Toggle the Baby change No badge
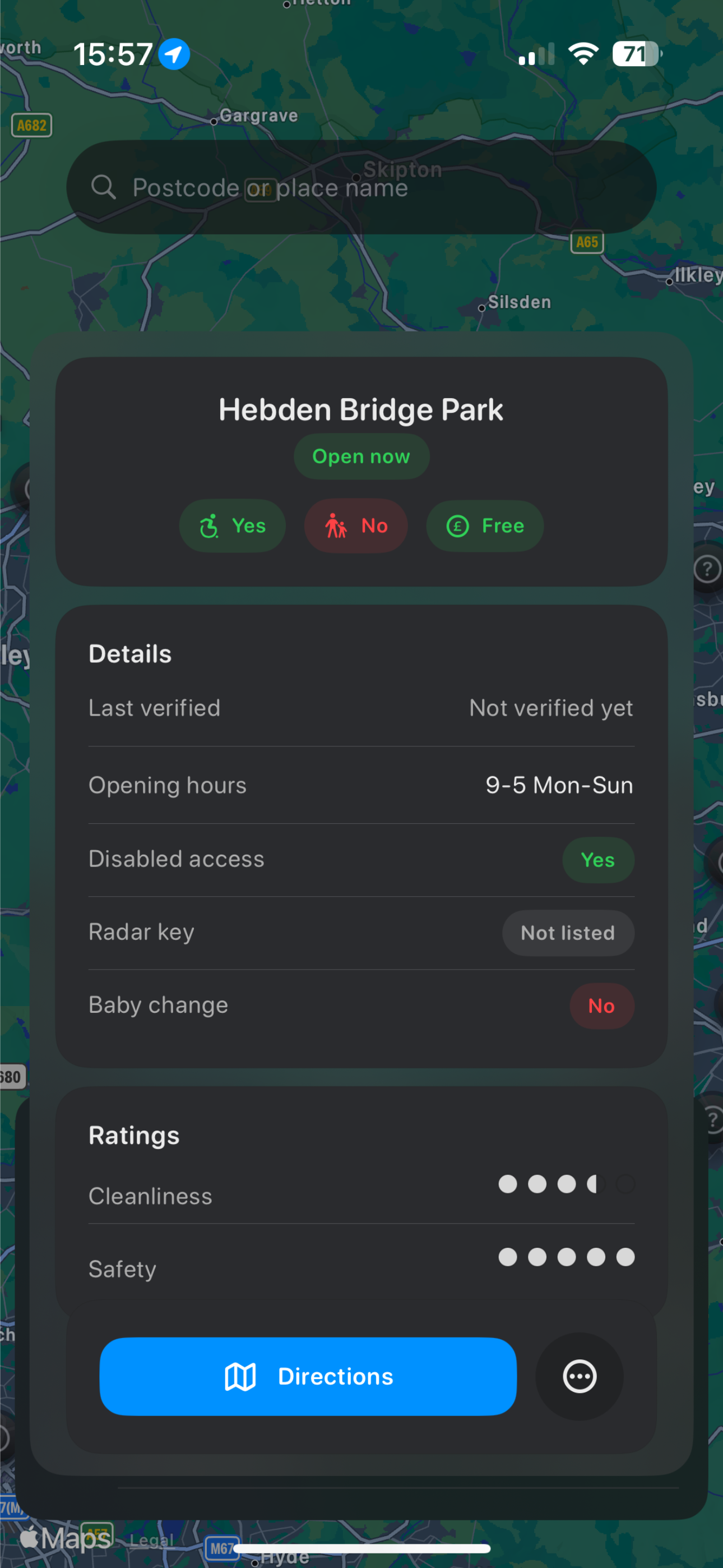Image resolution: width=723 pixels, height=1568 pixels. (x=601, y=1006)
